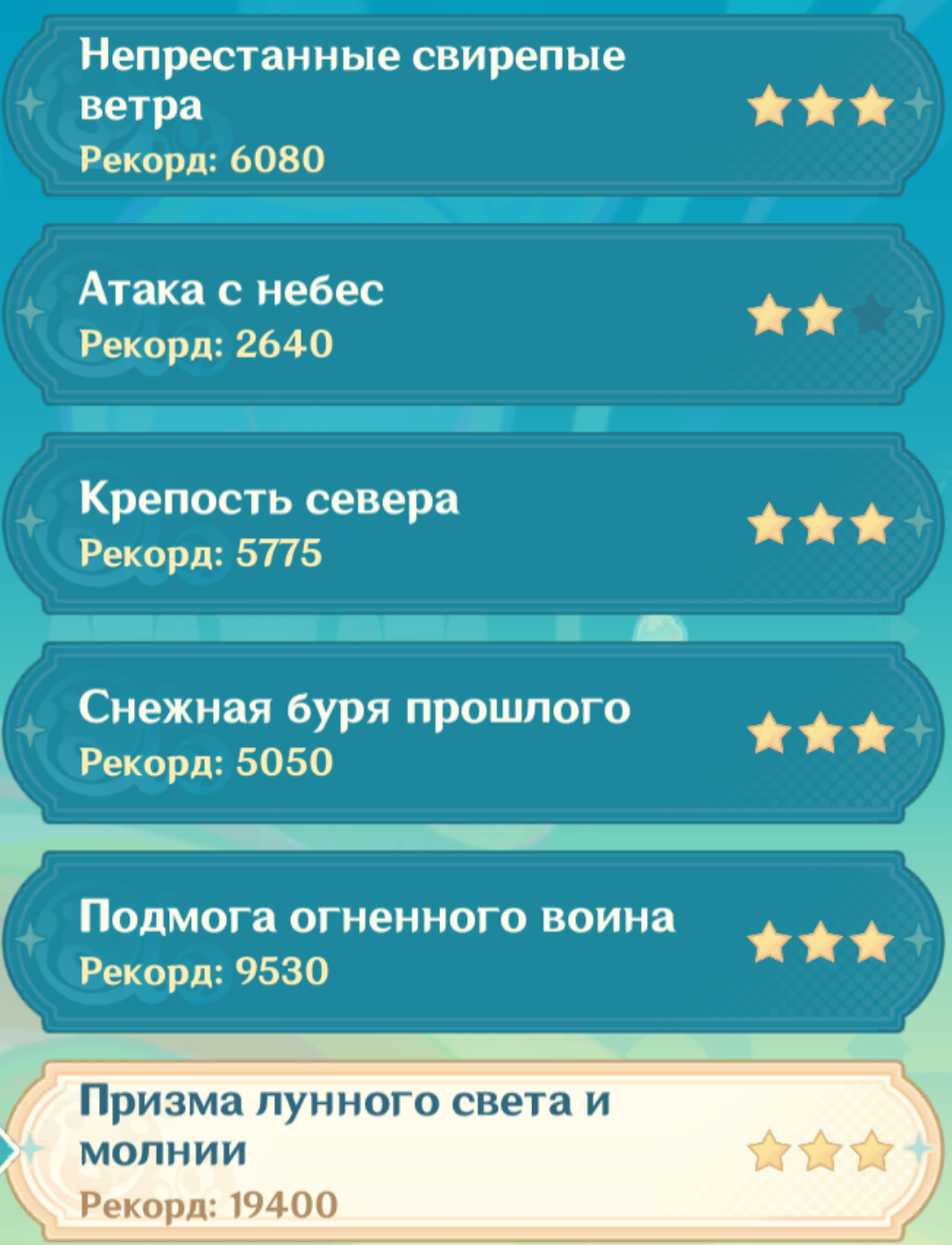Tap the Снежная буря прошлого entry
Viewport: 952px width, 1245px height.
[x=473, y=733]
